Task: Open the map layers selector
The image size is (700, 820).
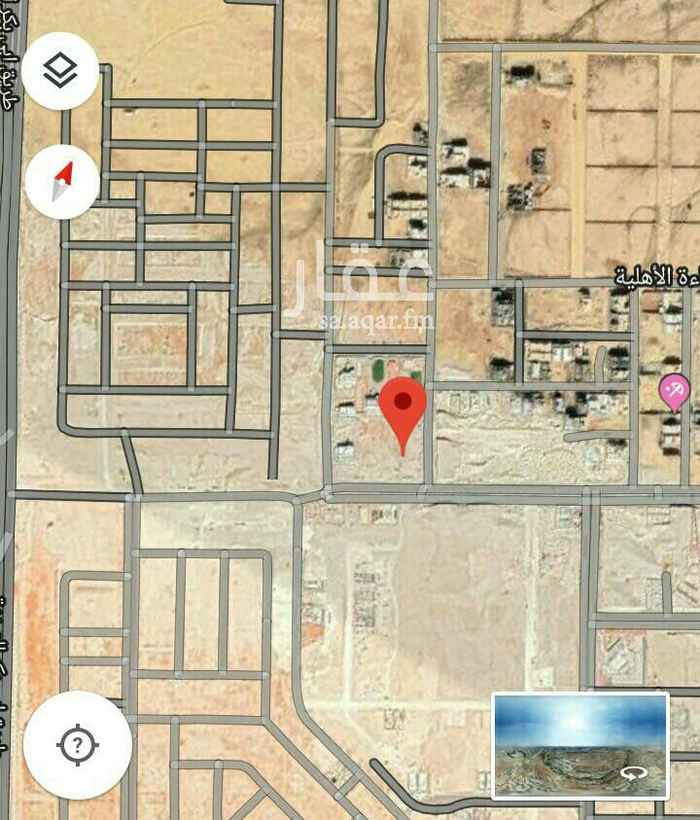Action: coord(61,71)
